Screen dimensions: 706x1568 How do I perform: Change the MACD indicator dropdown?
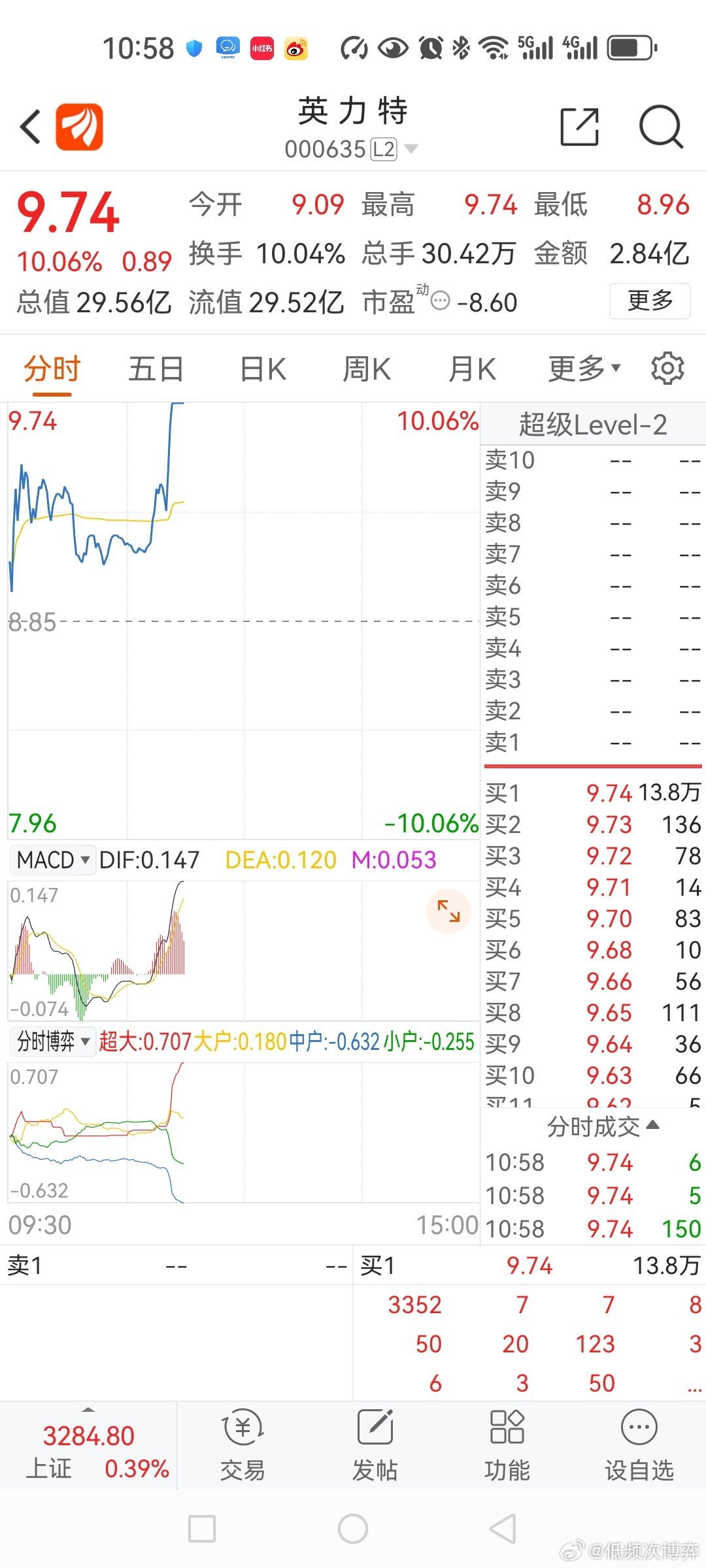53,860
